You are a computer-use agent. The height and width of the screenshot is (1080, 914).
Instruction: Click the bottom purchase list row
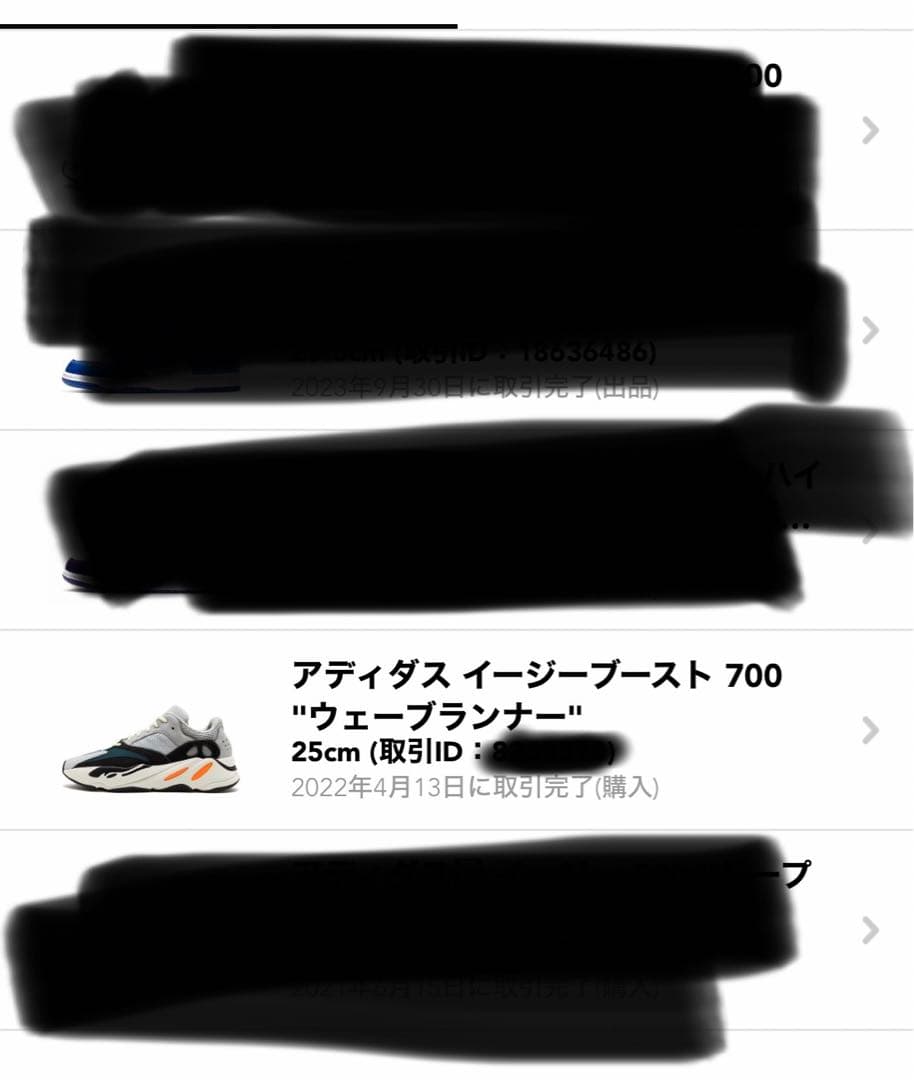(x=457, y=930)
